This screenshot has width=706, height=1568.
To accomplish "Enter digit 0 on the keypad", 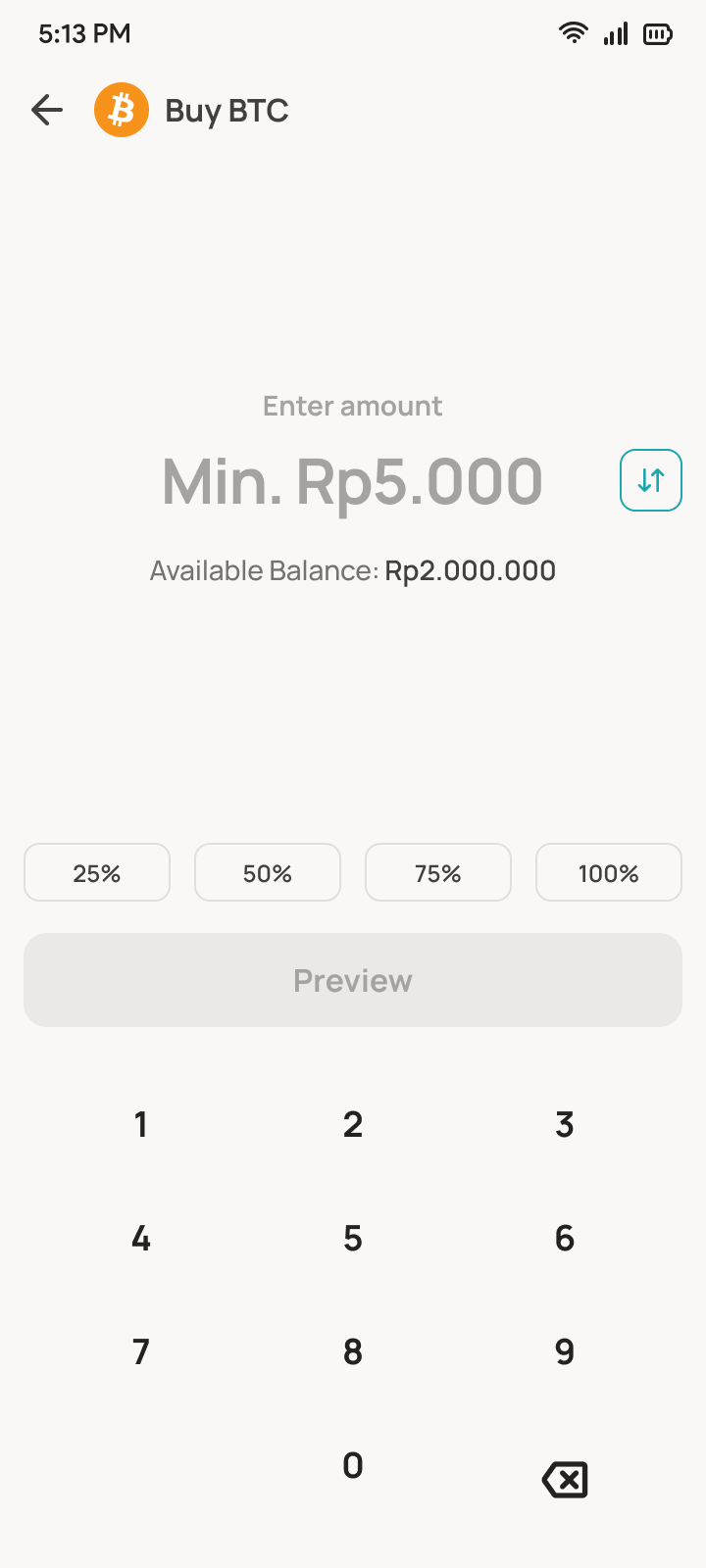I will (353, 1465).
